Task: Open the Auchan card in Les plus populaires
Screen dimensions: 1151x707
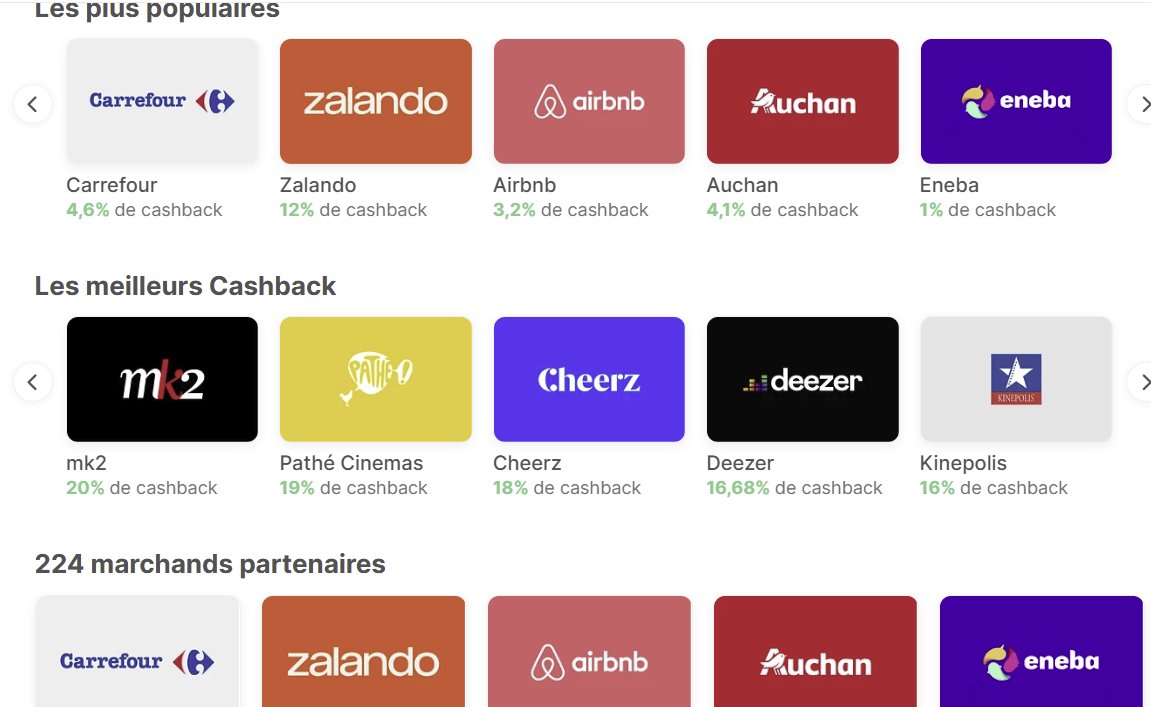Action: 802,101
